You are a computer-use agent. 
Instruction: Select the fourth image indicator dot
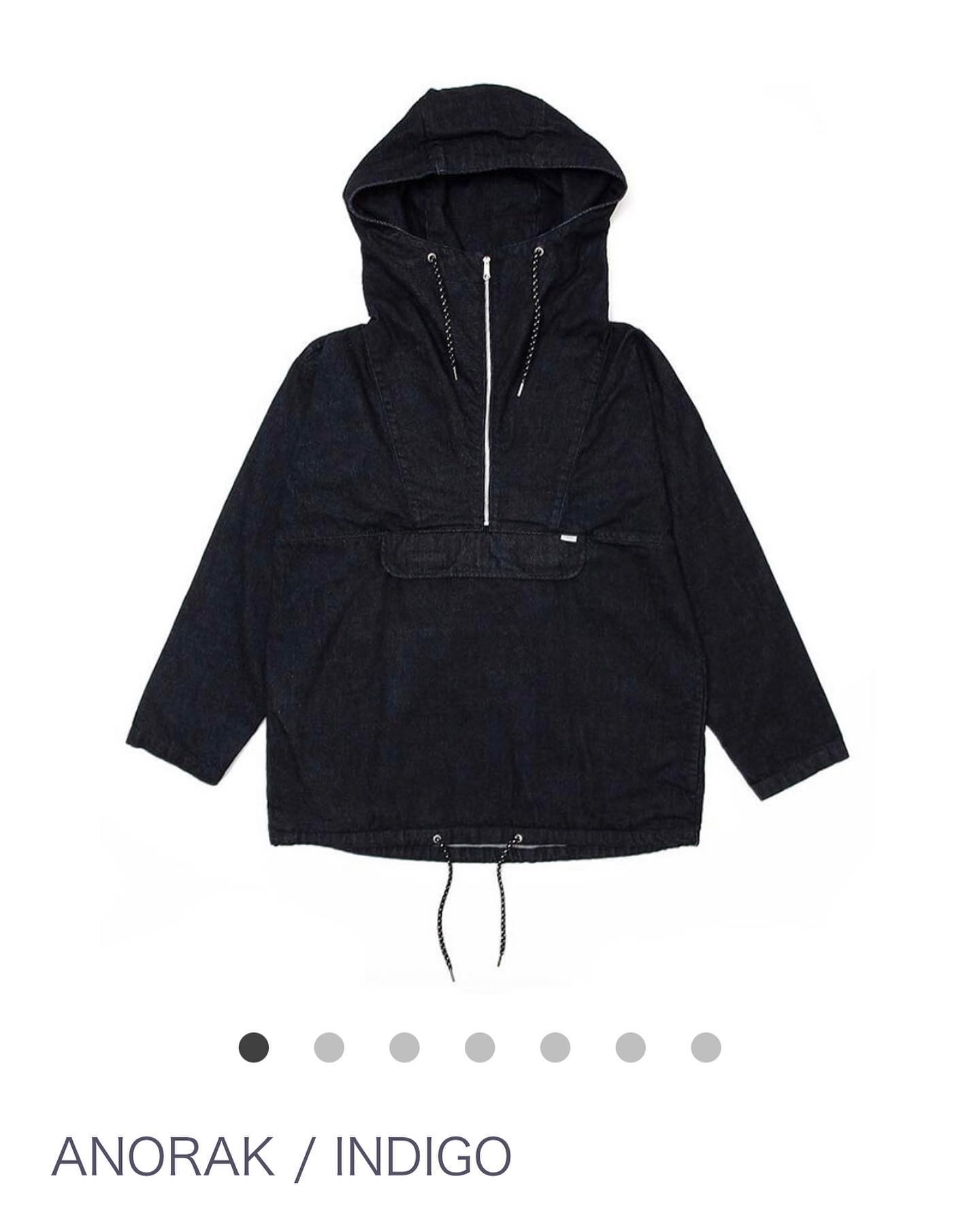pyautogui.click(x=480, y=1047)
